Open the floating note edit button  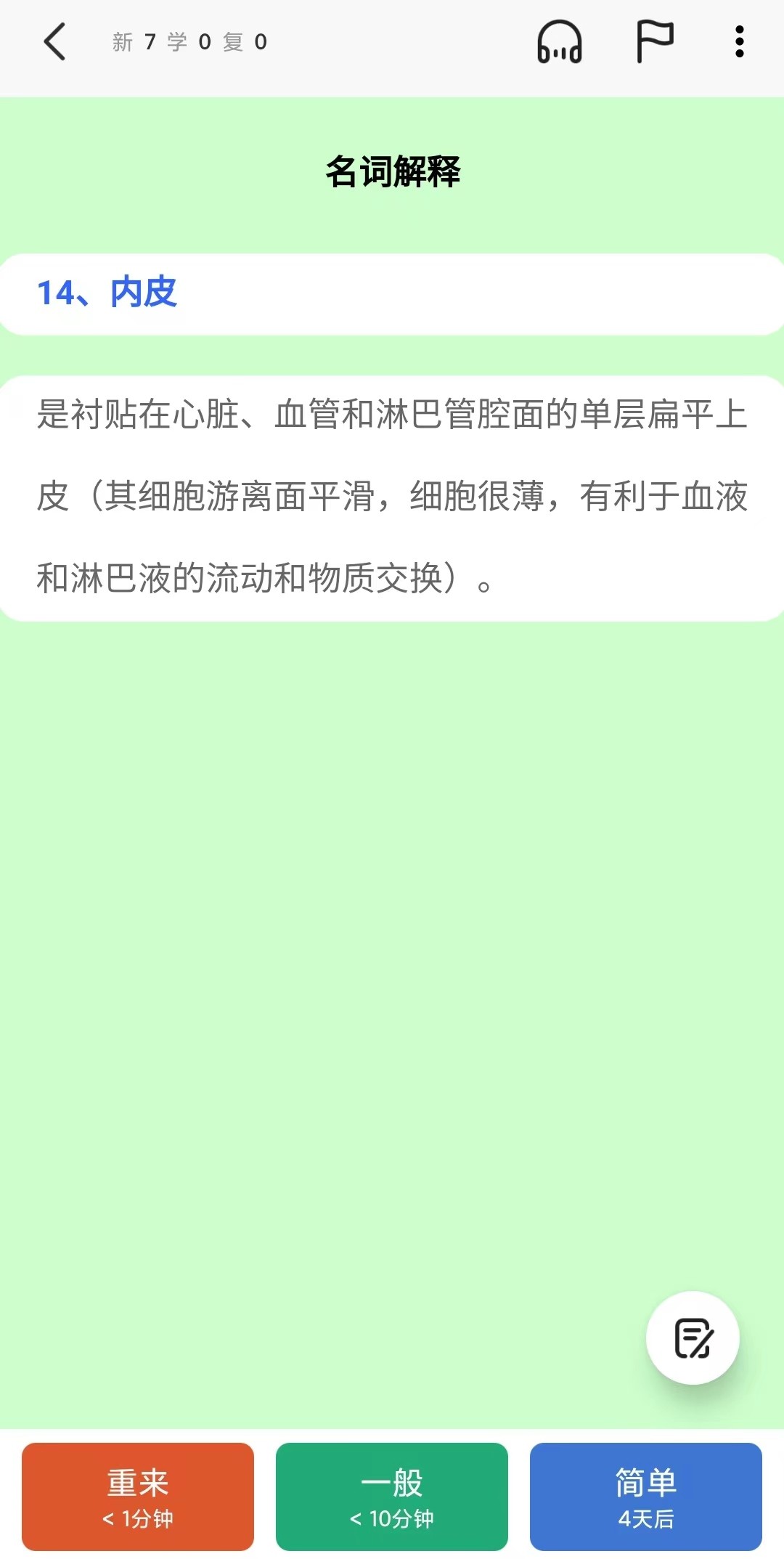pyautogui.click(x=693, y=1338)
